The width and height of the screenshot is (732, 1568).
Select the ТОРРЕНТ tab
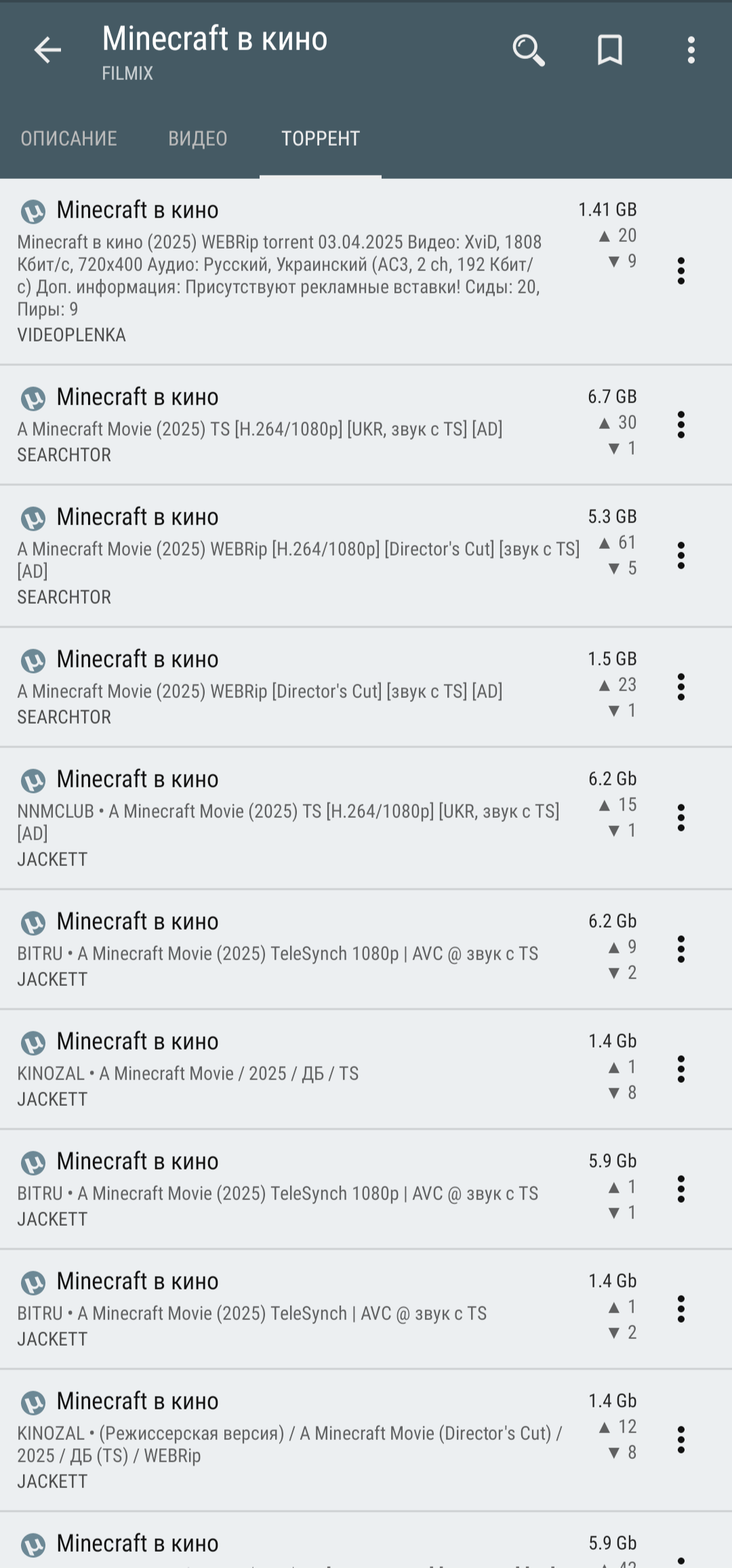(321, 138)
